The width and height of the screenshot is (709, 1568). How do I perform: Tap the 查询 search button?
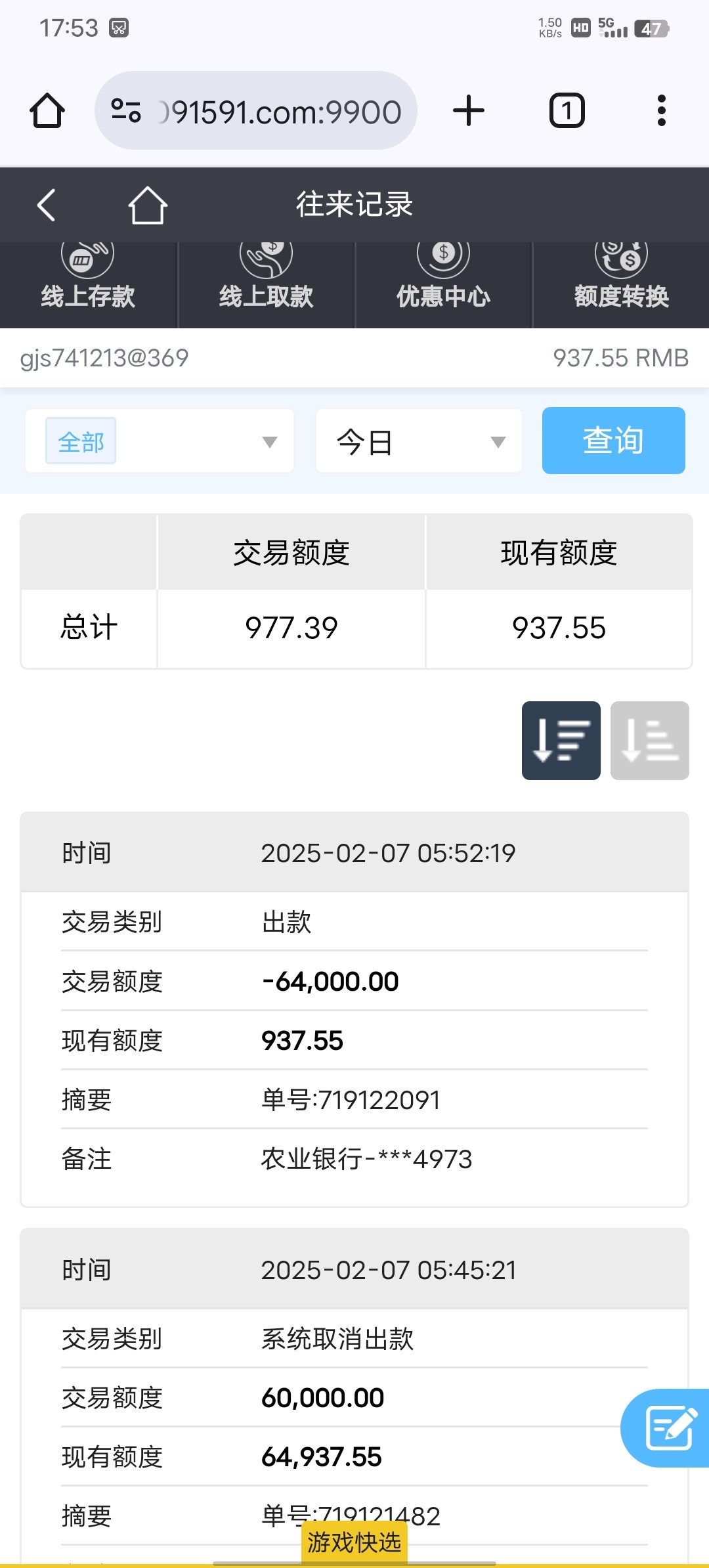tap(613, 441)
